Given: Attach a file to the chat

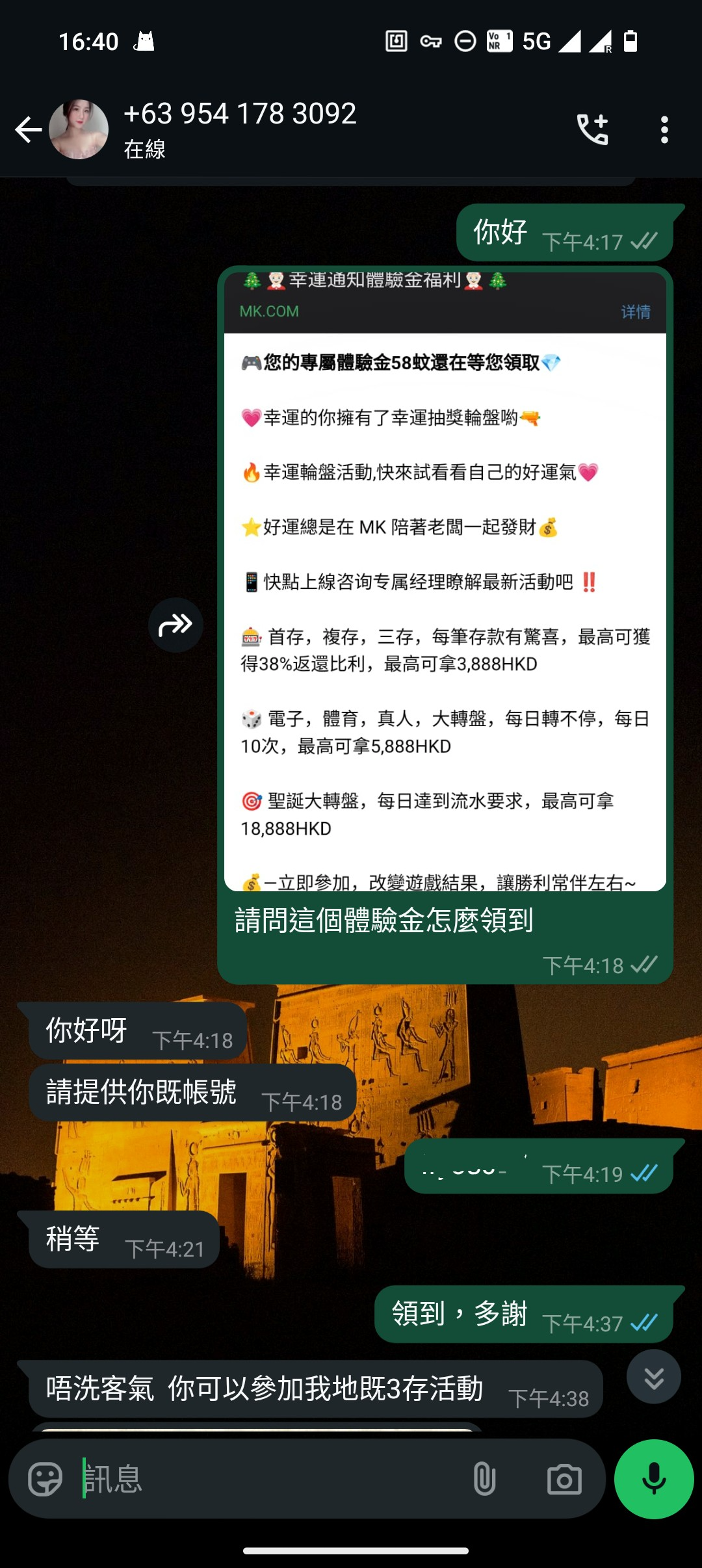Looking at the screenshot, I should pyautogui.click(x=484, y=1480).
